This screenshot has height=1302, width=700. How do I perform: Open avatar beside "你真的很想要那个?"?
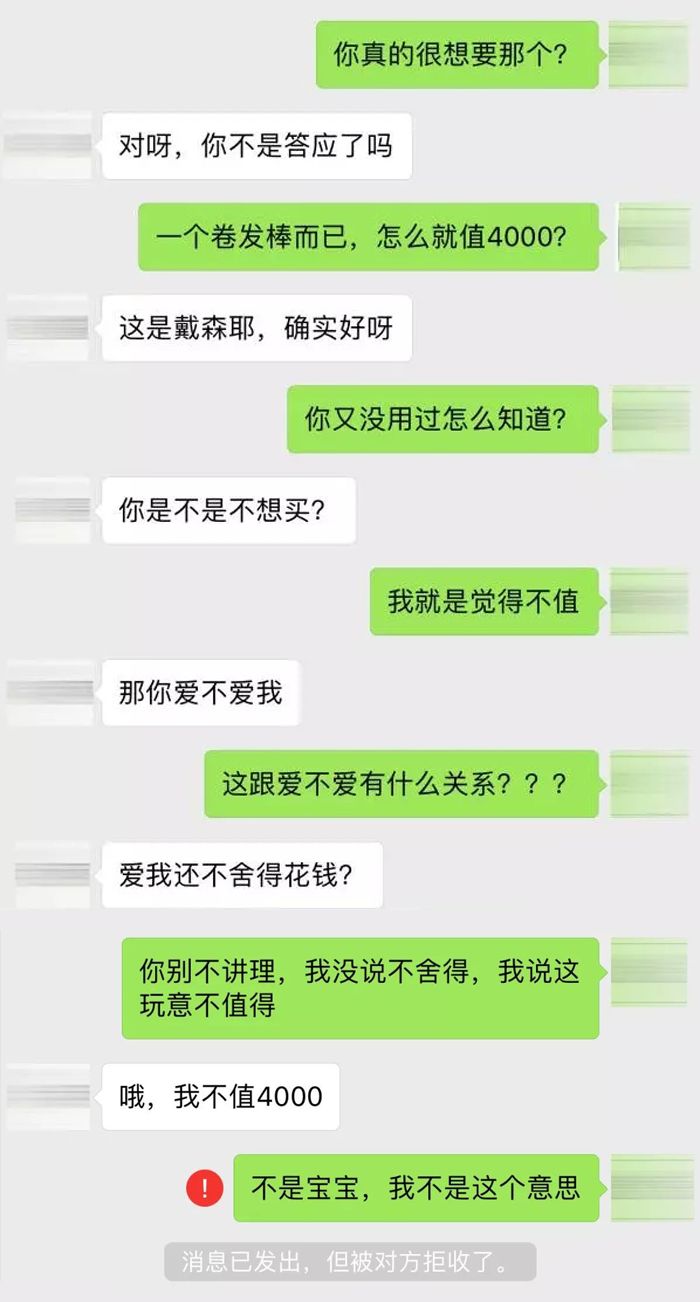pyautogui.click(x=650, y=54)
